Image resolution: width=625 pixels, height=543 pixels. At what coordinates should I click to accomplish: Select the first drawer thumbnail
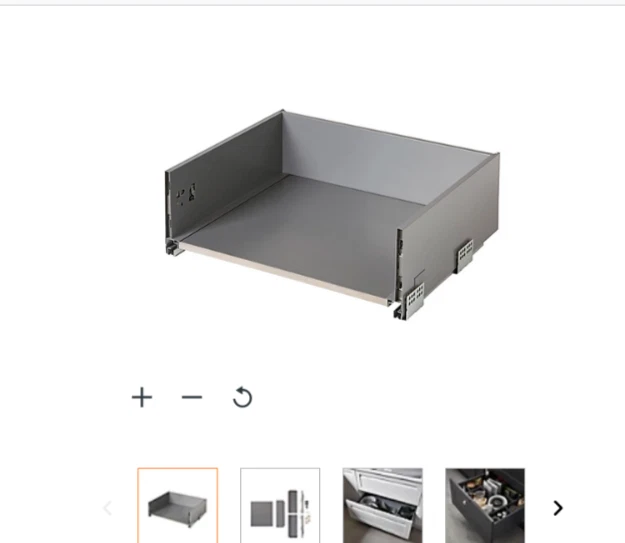pos(177,506)
